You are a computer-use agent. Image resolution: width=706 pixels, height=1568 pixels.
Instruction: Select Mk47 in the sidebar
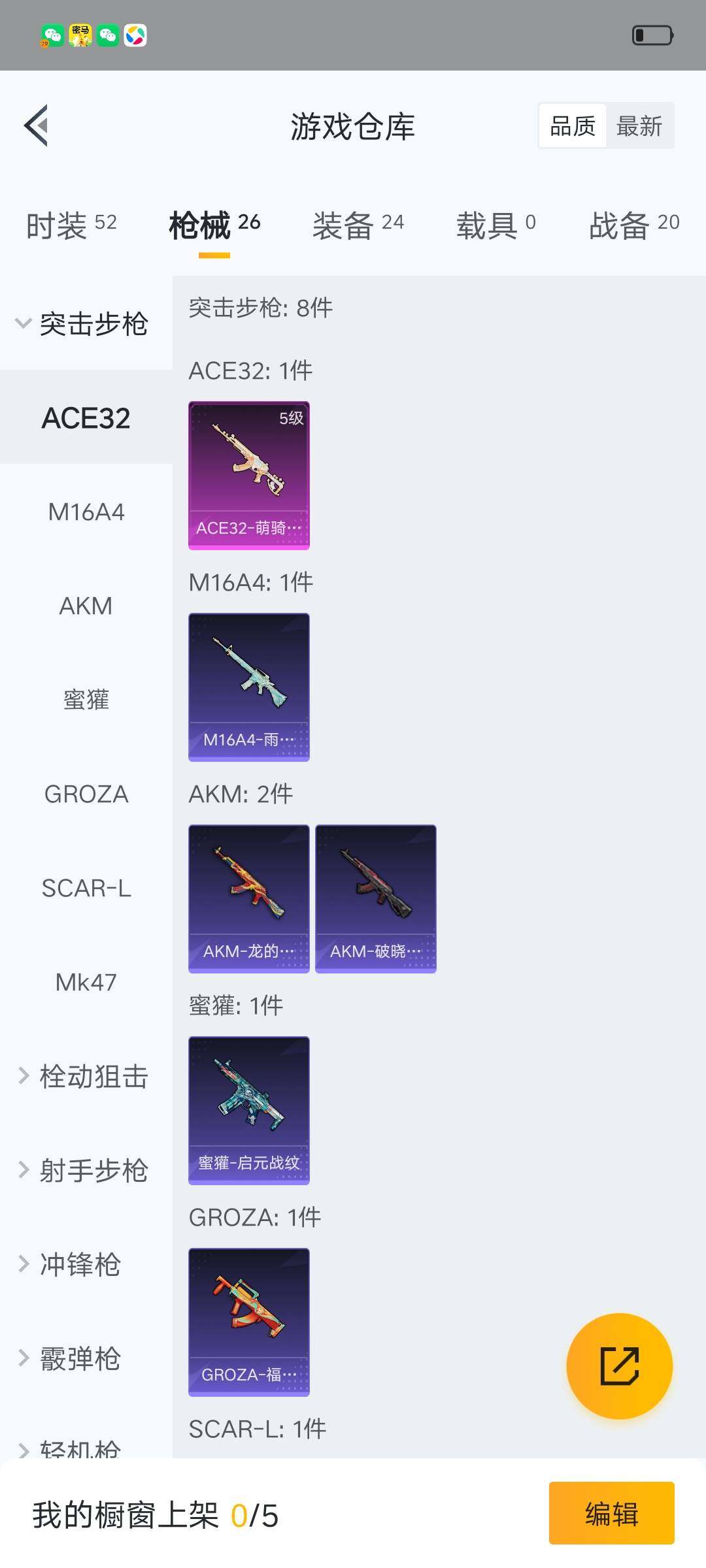86,983
